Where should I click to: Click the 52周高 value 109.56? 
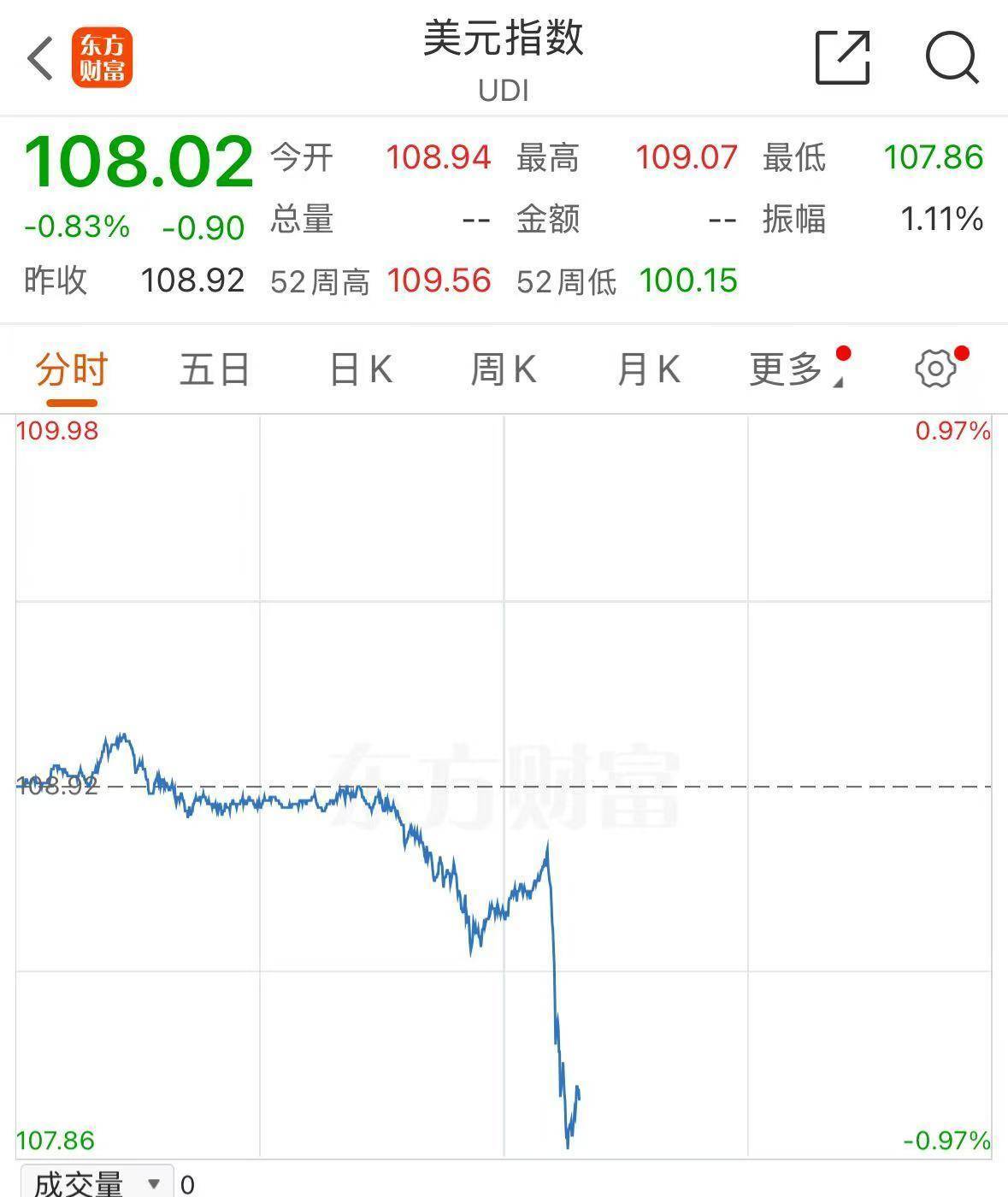click(x=439, y=280)
